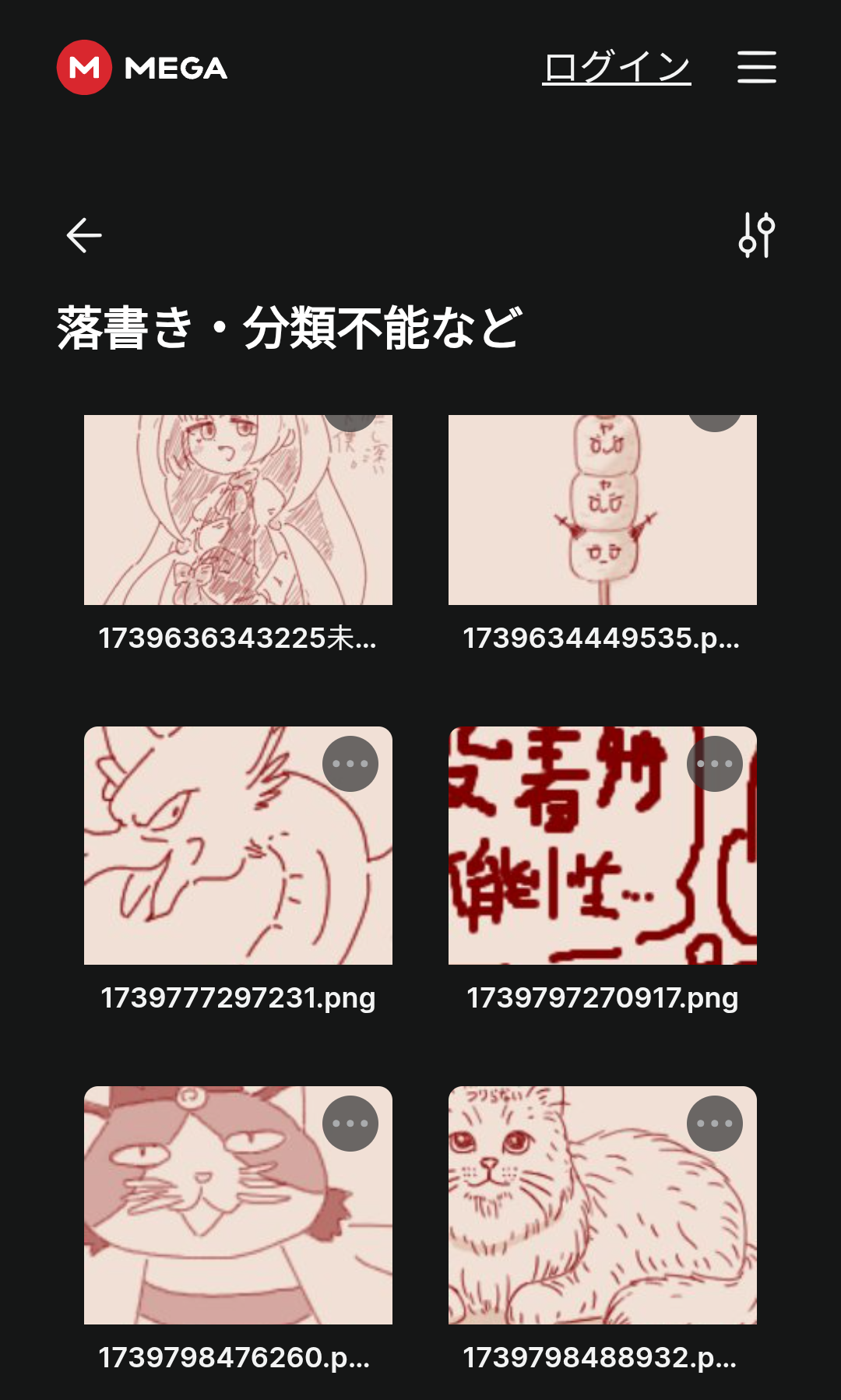This screenshot has height=1400, width=841.
Task: Open image 1739777297231.png
Action: pyautogui.click(x=238, y=846)
